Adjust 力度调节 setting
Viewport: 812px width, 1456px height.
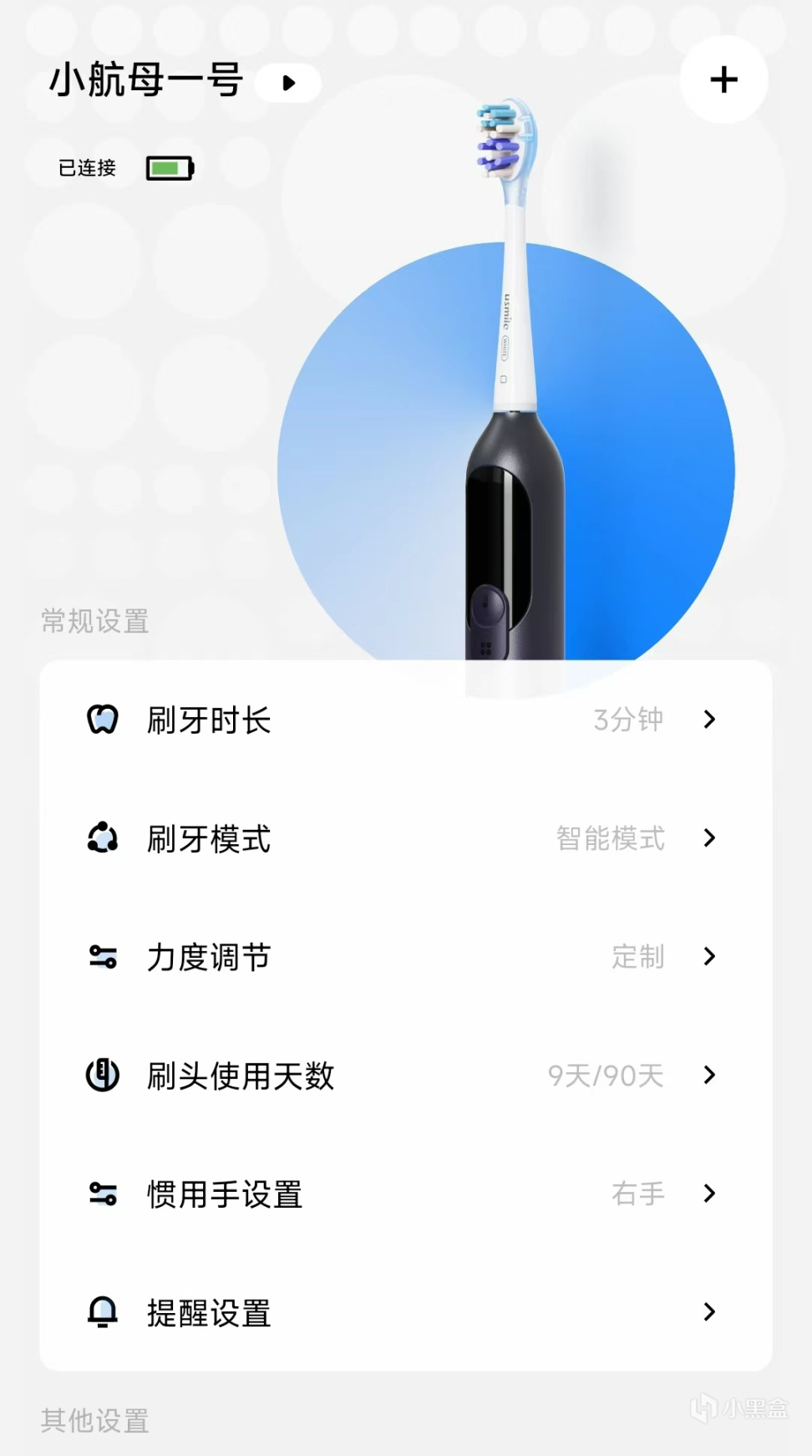[406, 957]
